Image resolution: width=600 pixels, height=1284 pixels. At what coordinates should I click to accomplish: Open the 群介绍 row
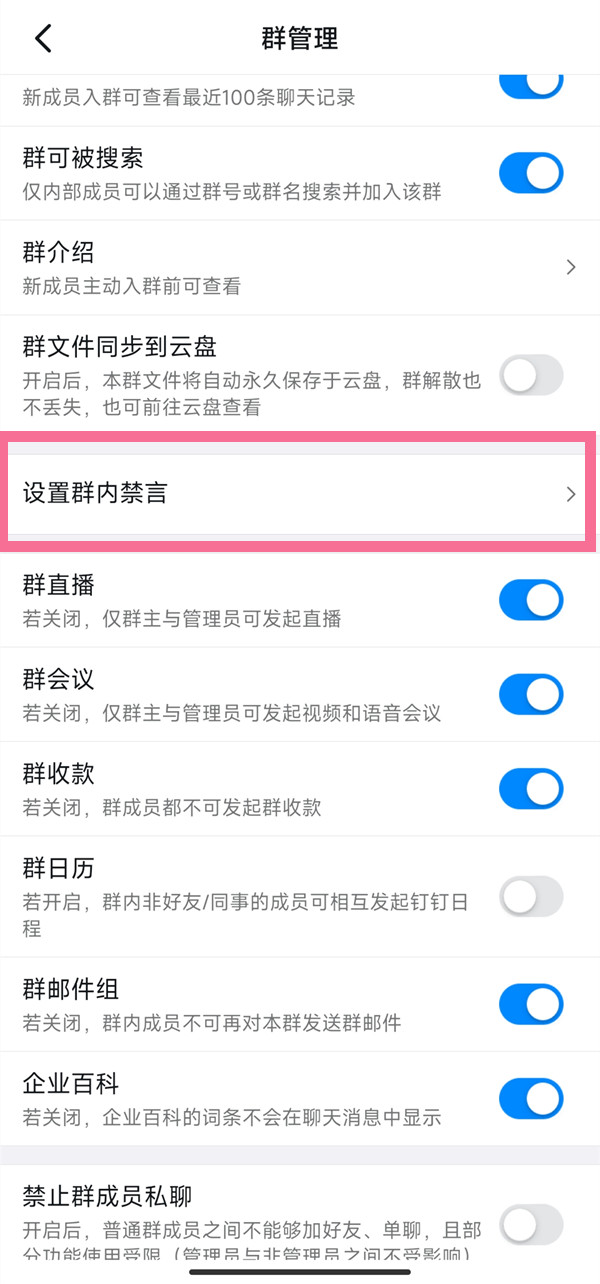300,267
